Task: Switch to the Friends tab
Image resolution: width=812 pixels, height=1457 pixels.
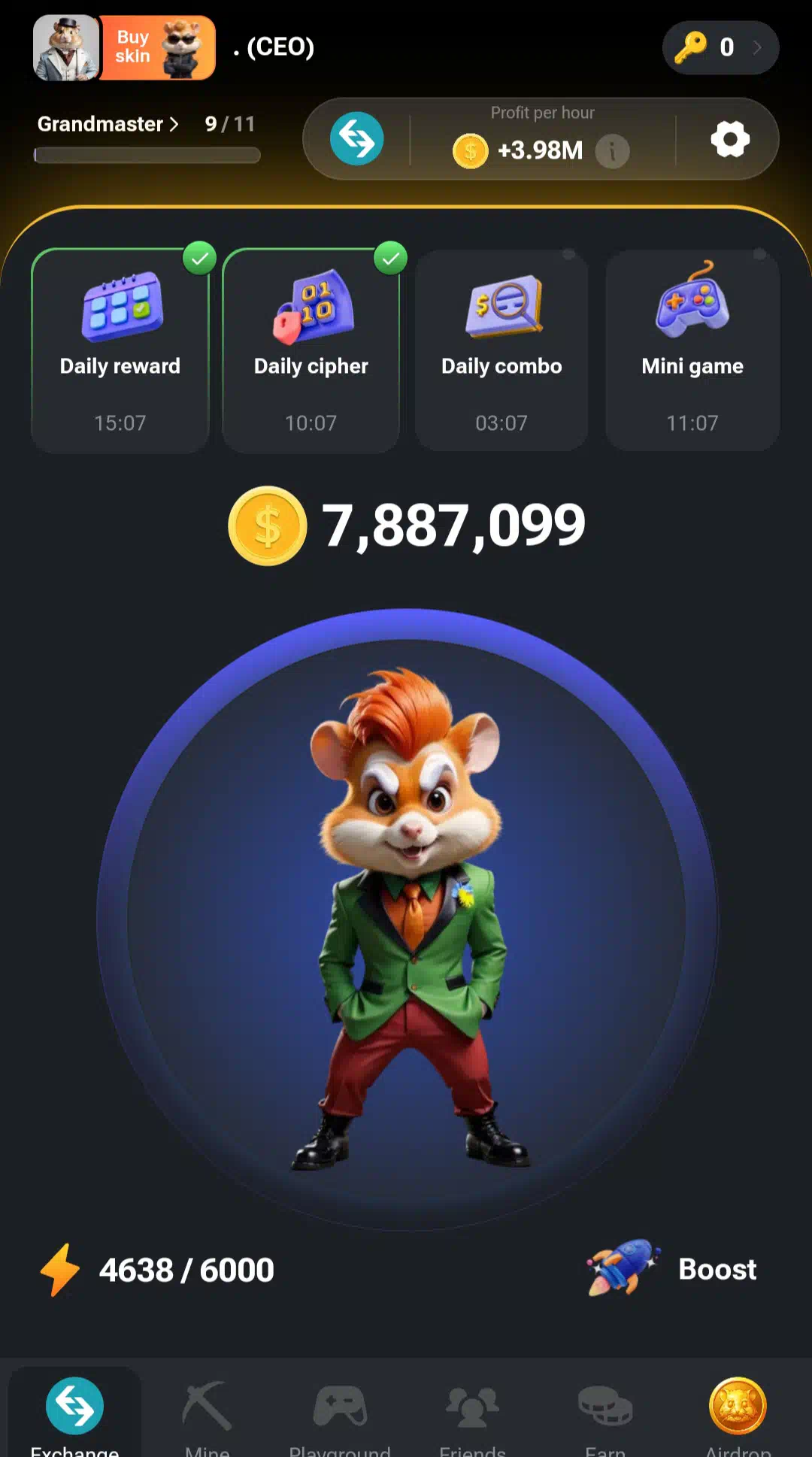Action: (x=472, y=1413)
